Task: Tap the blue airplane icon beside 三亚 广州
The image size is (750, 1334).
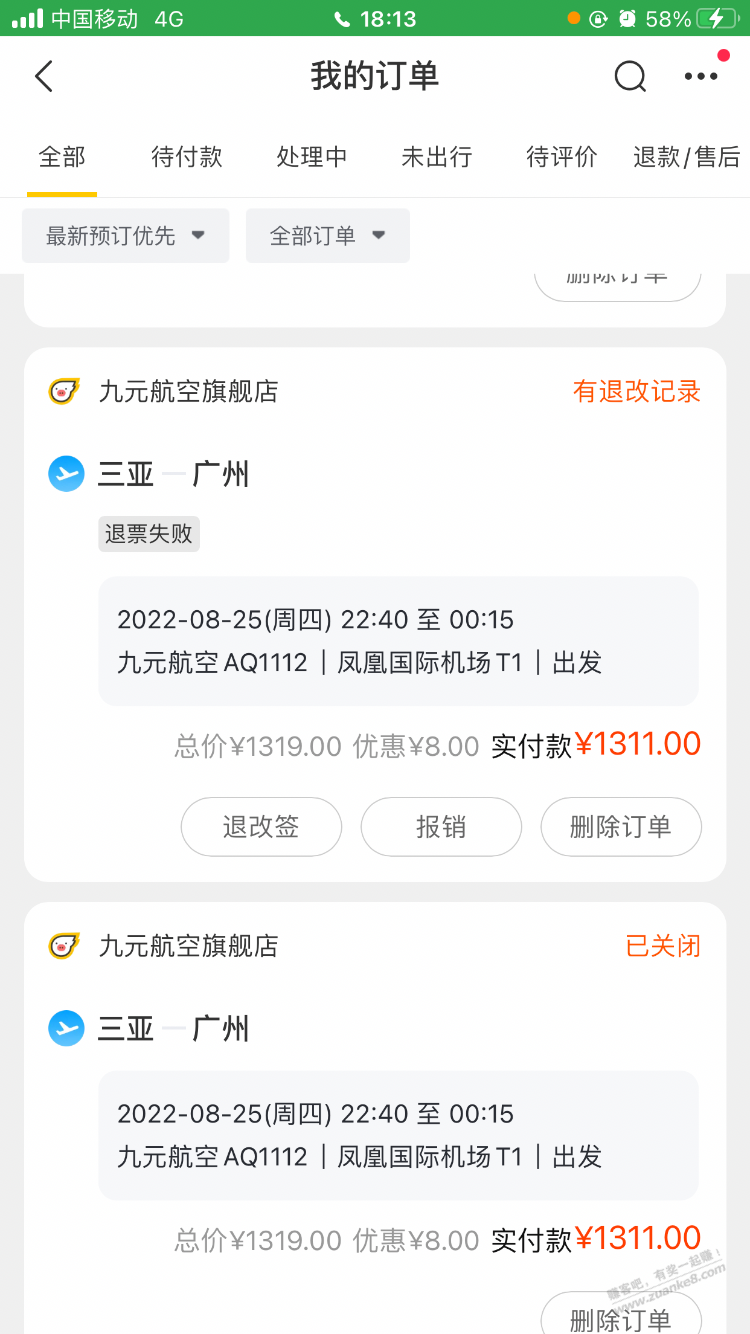Action: click(x=66, y=474)
